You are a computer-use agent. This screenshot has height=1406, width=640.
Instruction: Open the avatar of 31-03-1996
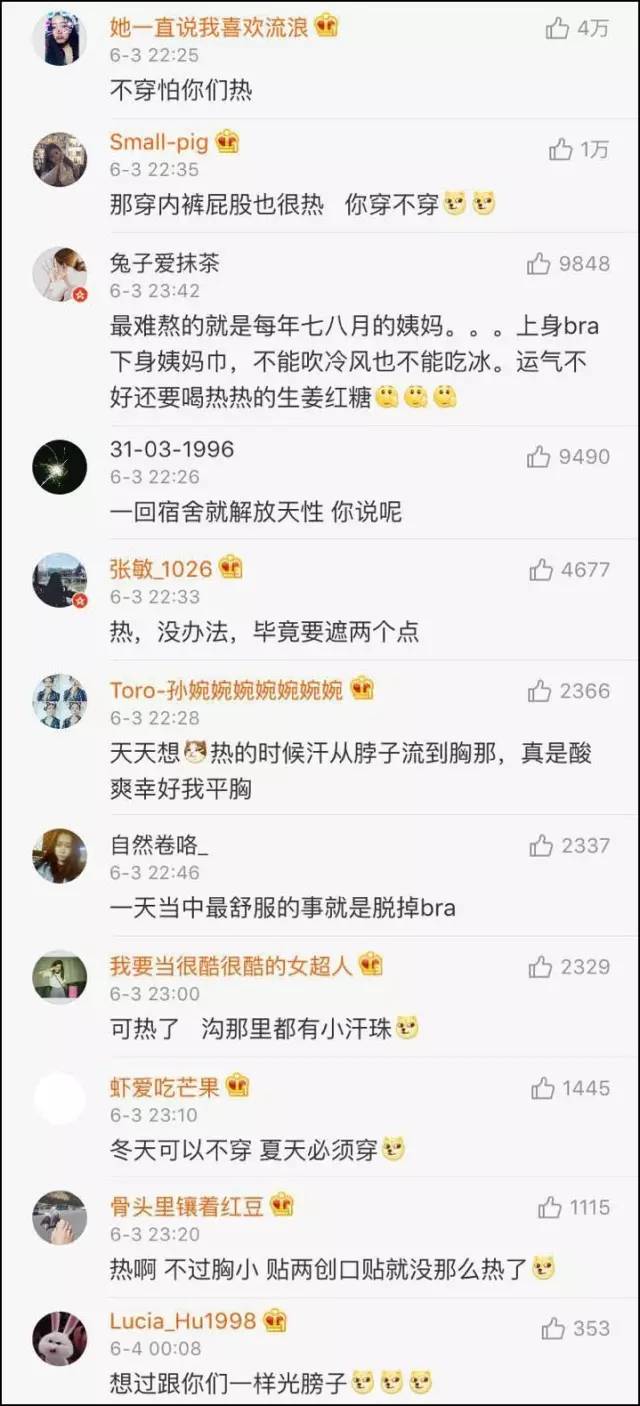pyautogui.click(x=60, y=467)
